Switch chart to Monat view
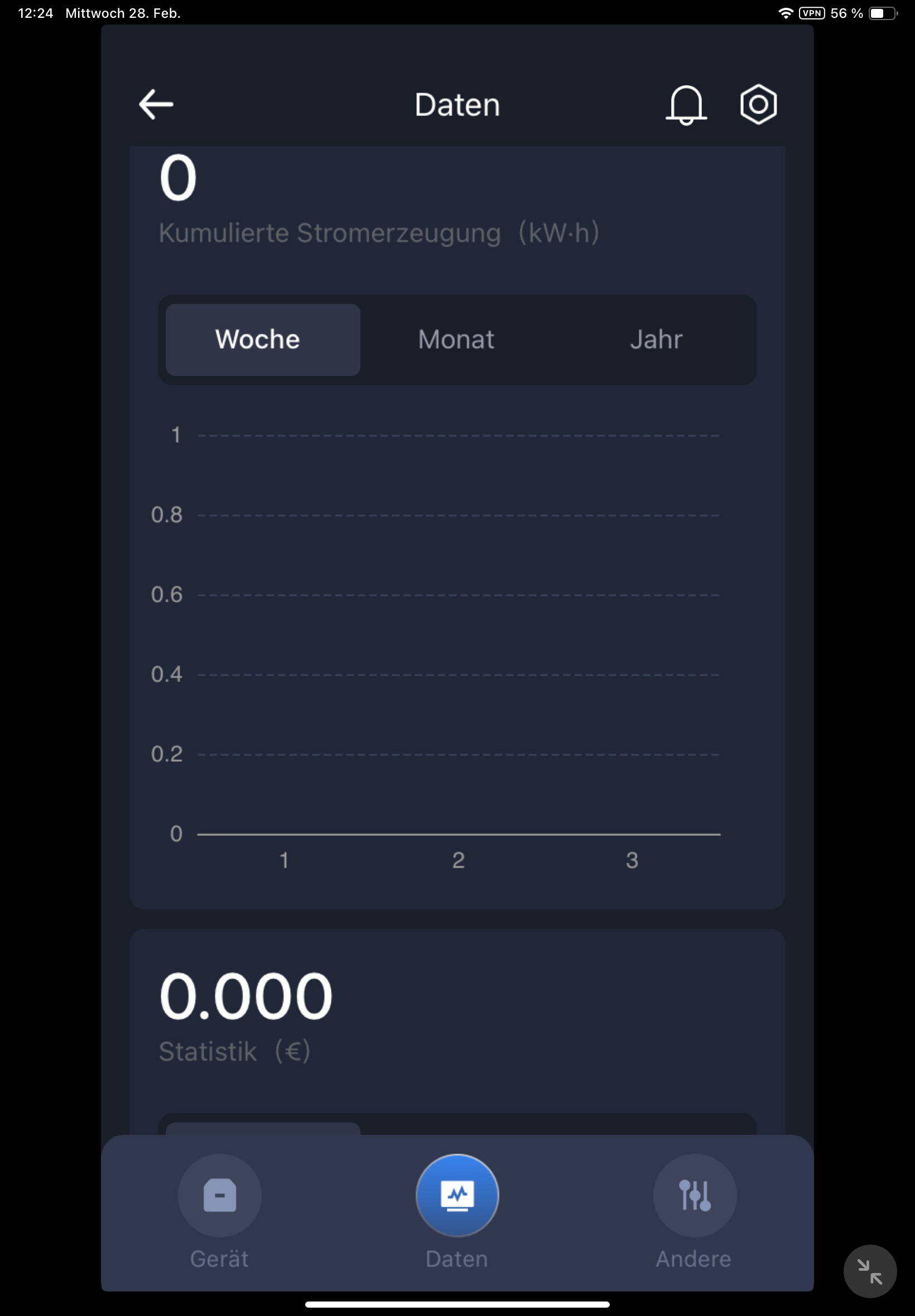The image size is (915, 1316). click(456, 340)
